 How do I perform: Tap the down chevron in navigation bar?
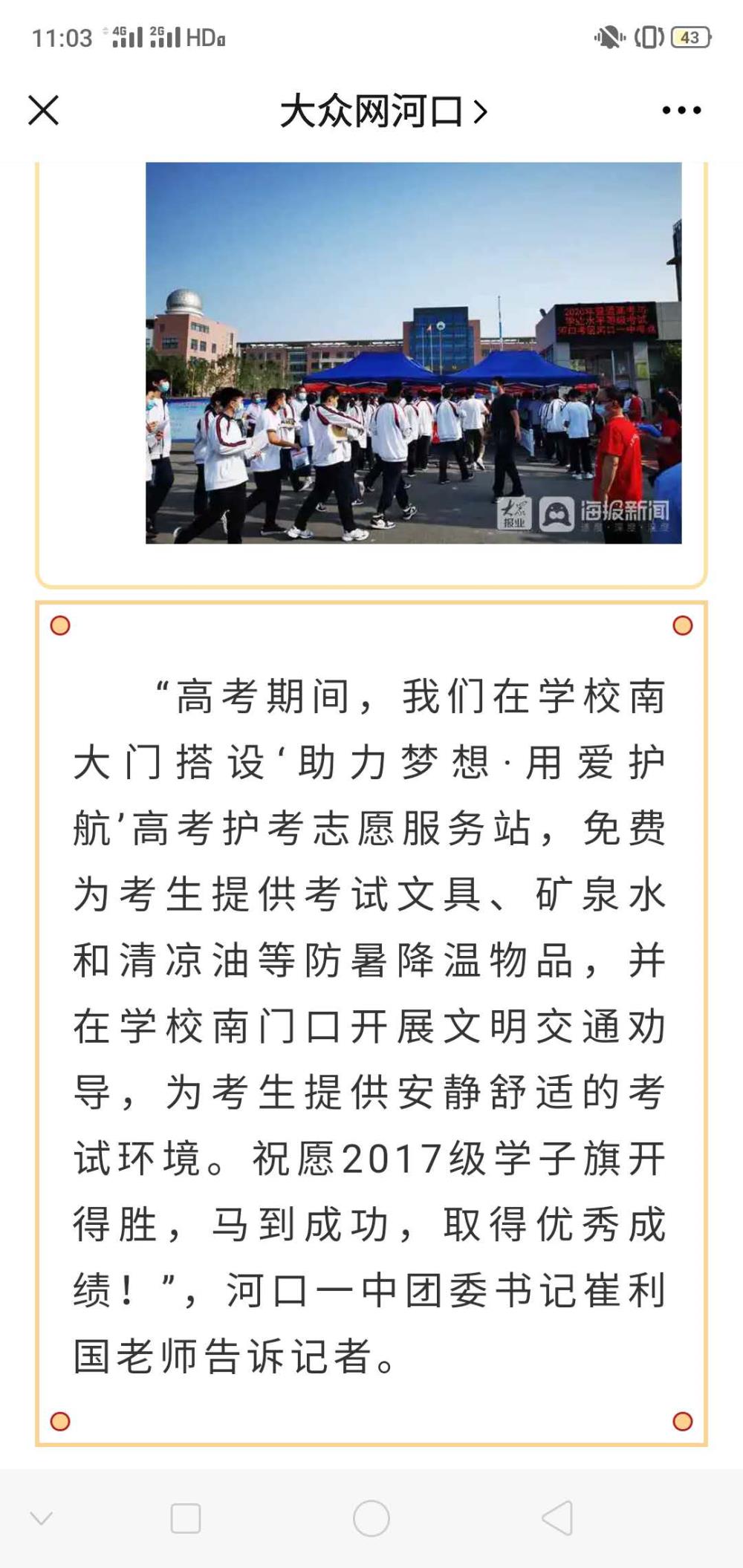tap(41, 1518)
